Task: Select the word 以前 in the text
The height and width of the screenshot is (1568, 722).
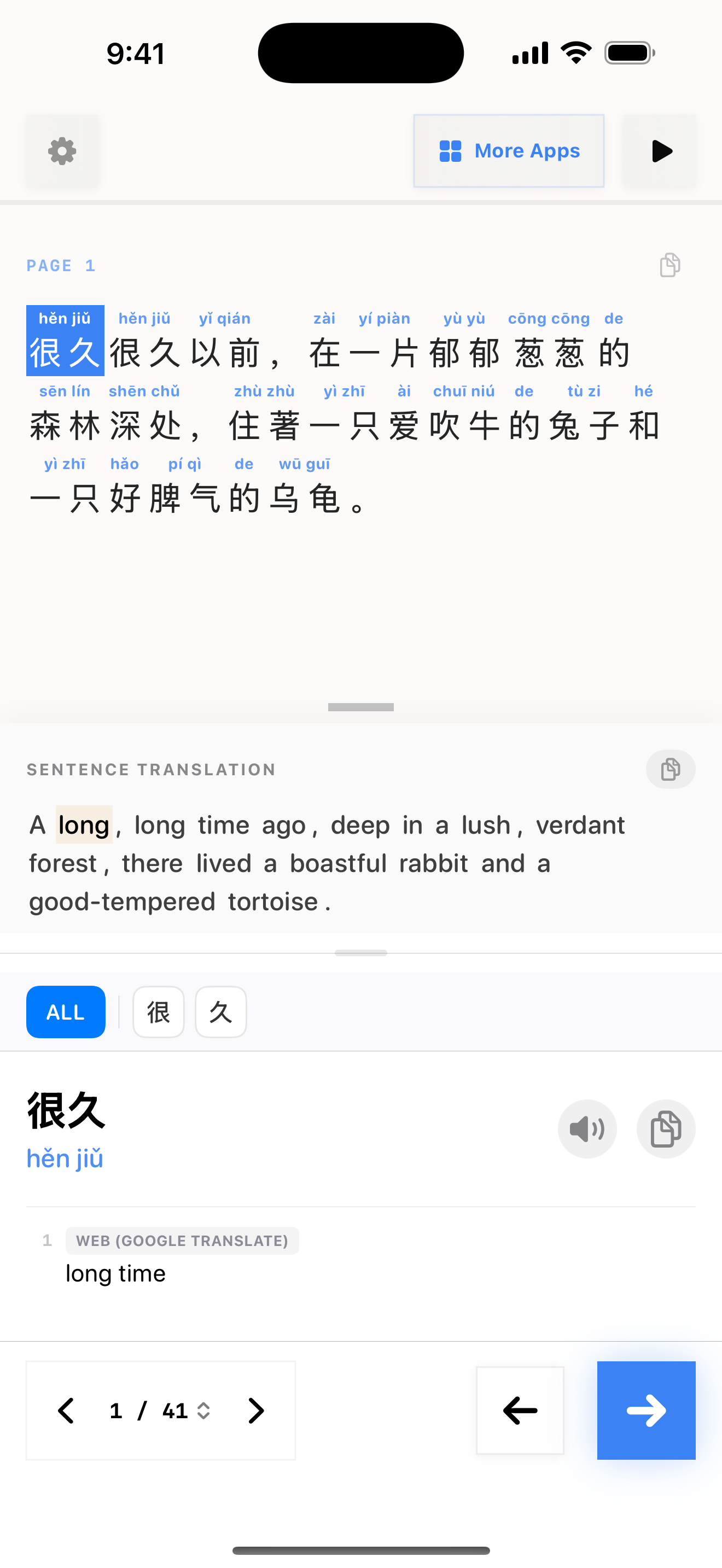Action: 225,353
